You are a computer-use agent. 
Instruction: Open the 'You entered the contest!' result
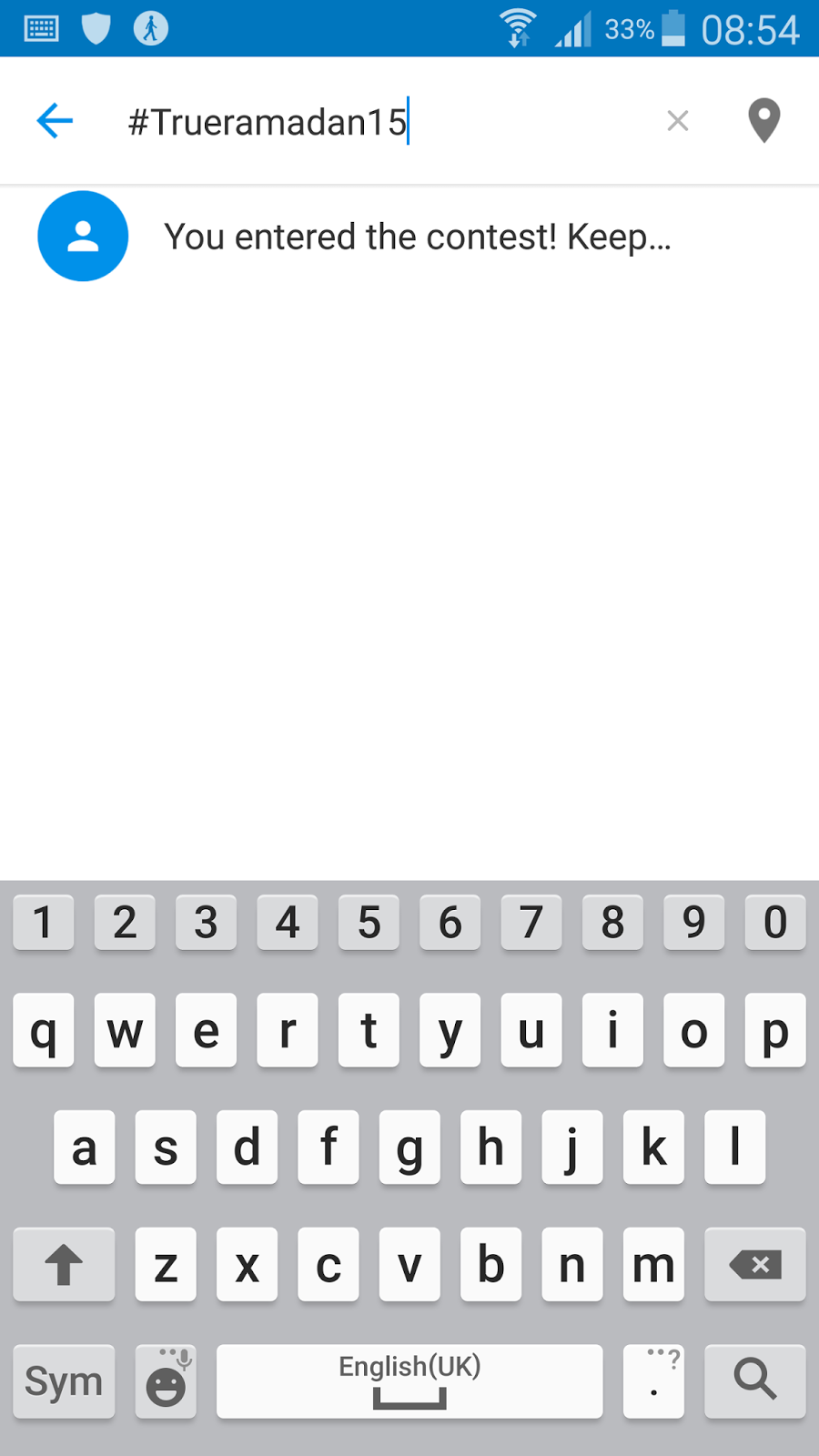pos(409,237)
